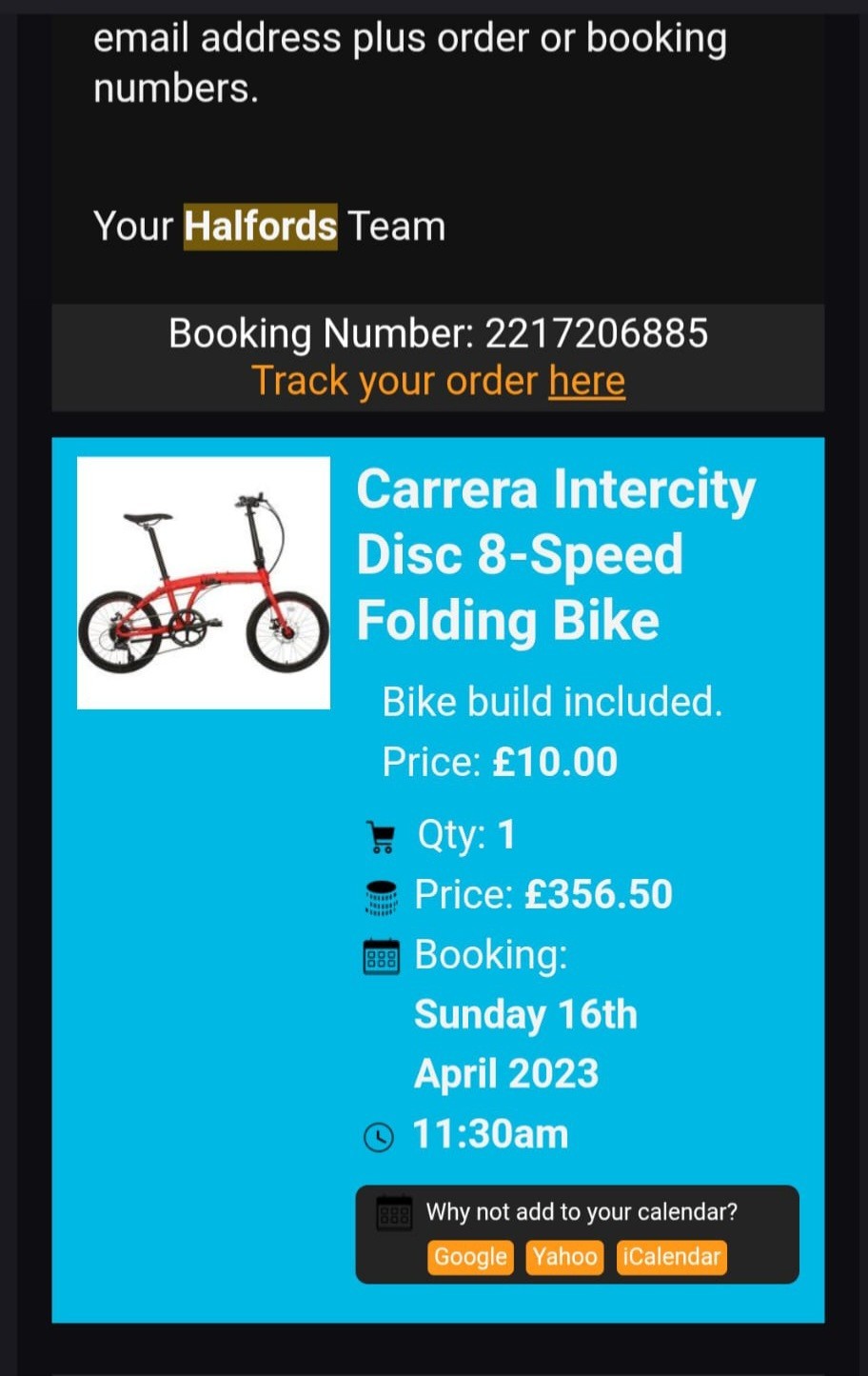Screen dimensions: 868x1376
Task: Select the clock icon showing appointment time
Action: 379,1135
